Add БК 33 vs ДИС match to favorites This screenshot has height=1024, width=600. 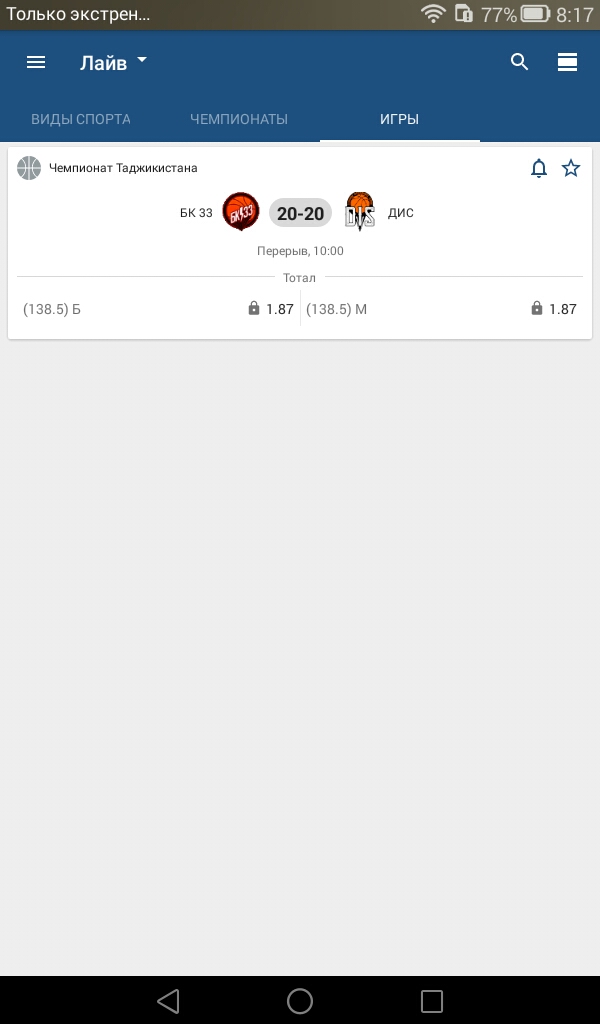(571, 168)
